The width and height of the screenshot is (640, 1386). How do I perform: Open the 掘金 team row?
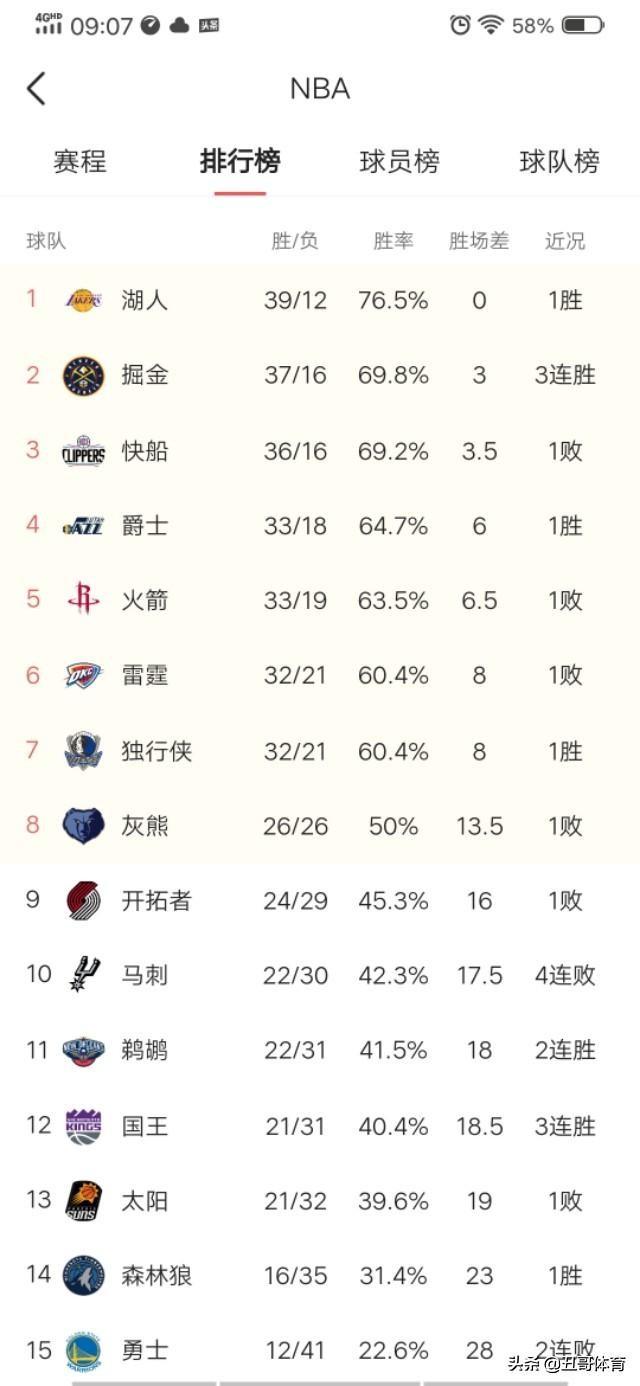(320, 375)
